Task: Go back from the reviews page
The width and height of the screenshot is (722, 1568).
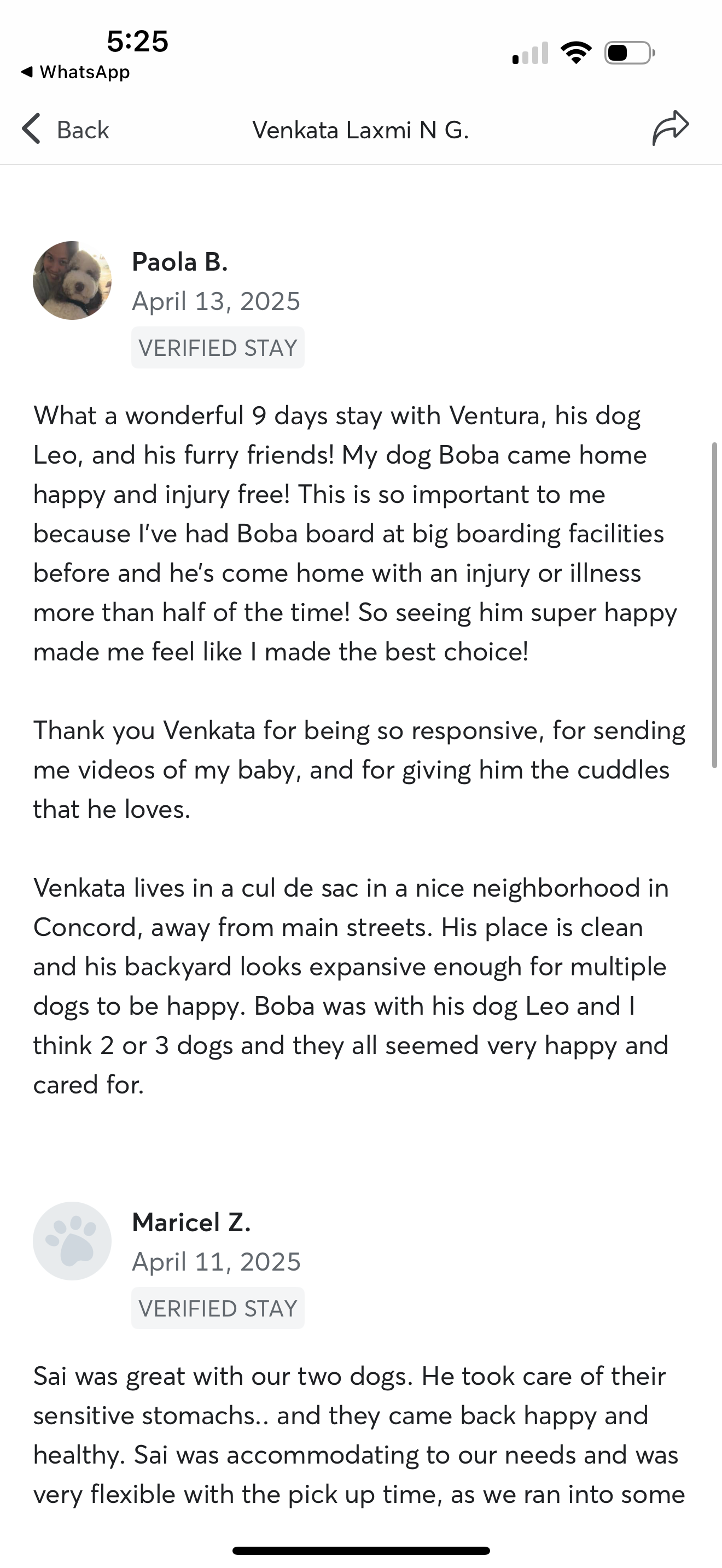Action: (x=65, y=130)
